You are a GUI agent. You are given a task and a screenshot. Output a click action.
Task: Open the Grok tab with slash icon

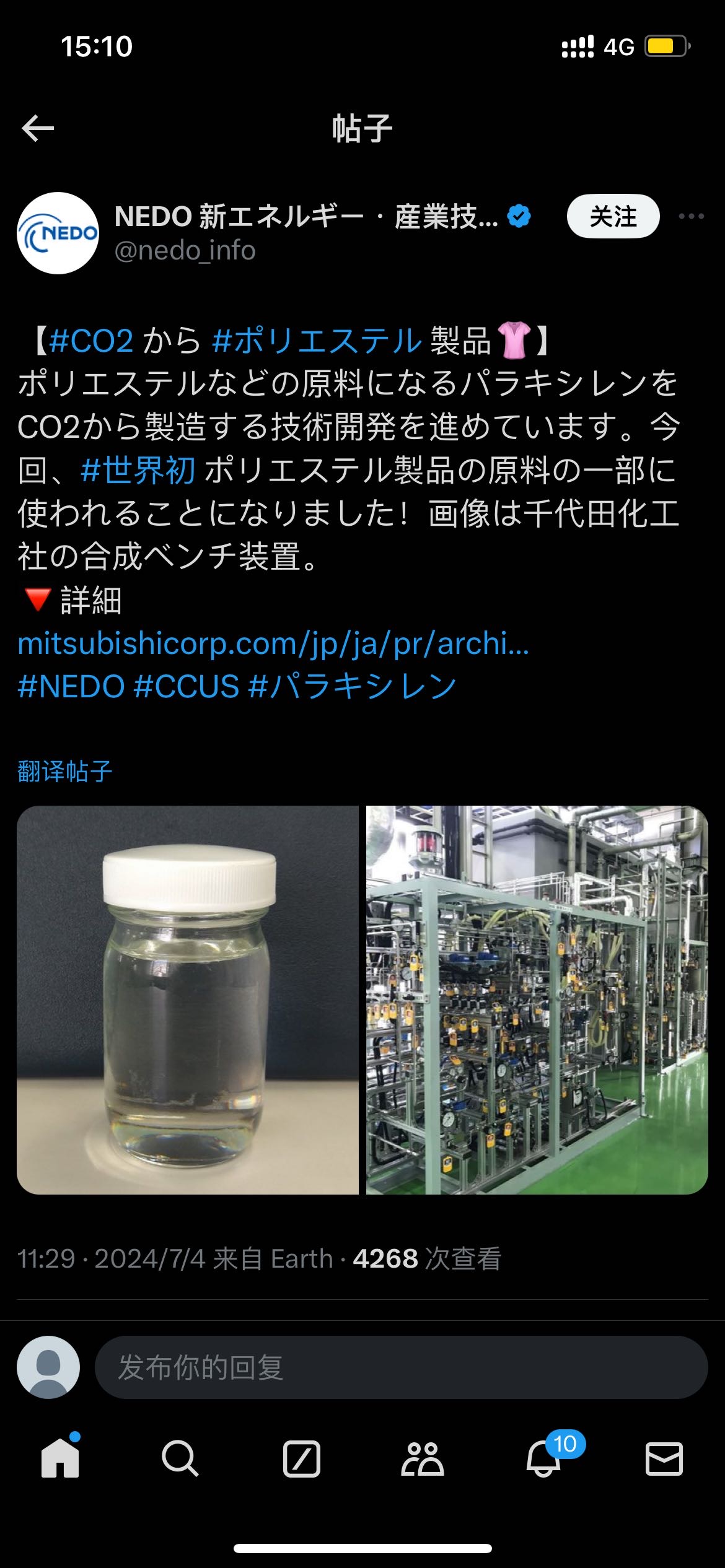coord(302,1459)
